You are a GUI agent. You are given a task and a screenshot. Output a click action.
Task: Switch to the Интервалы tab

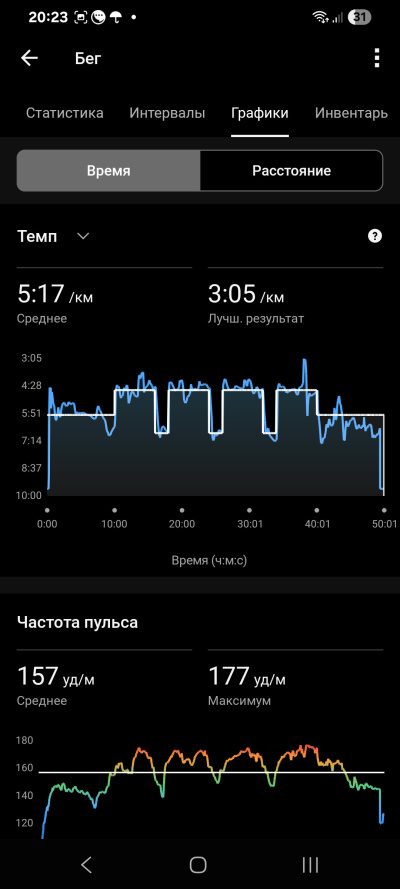(167, 113)
